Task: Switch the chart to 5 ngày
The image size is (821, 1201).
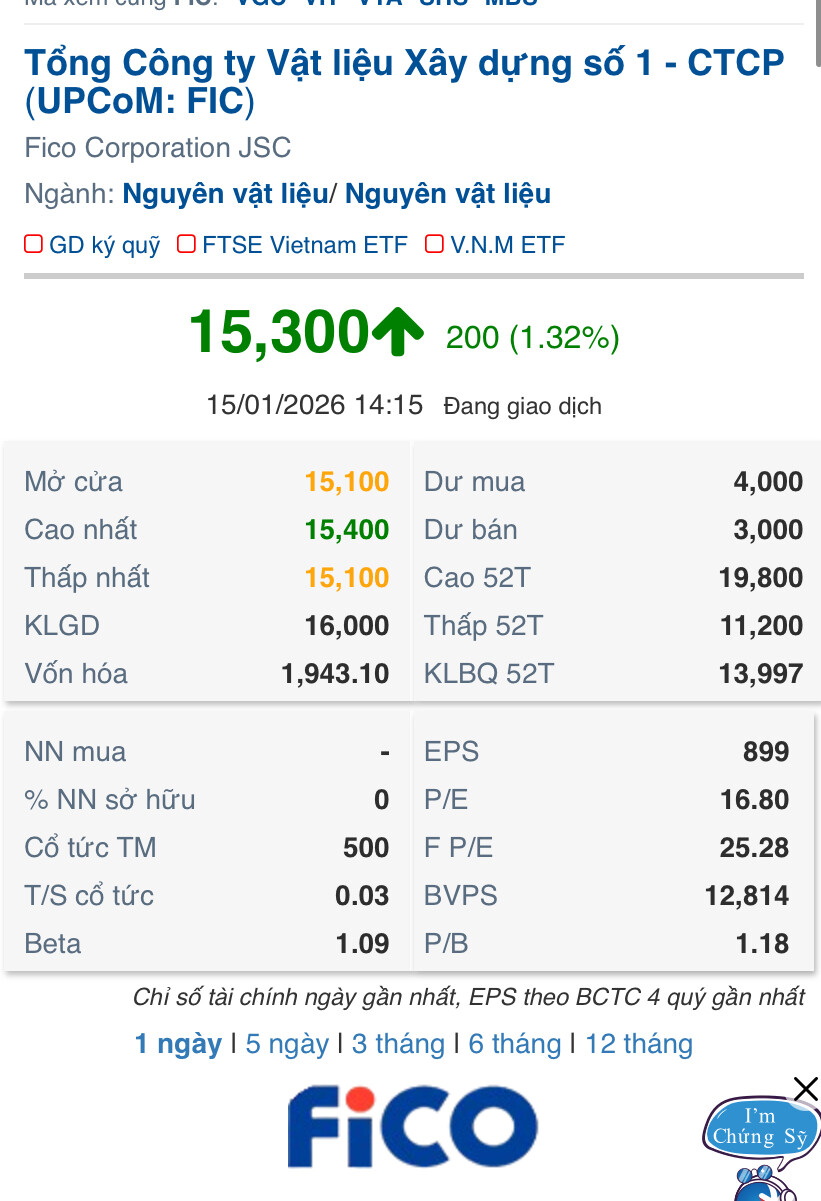Action: pyautogui.click(x=287, y=1044)
